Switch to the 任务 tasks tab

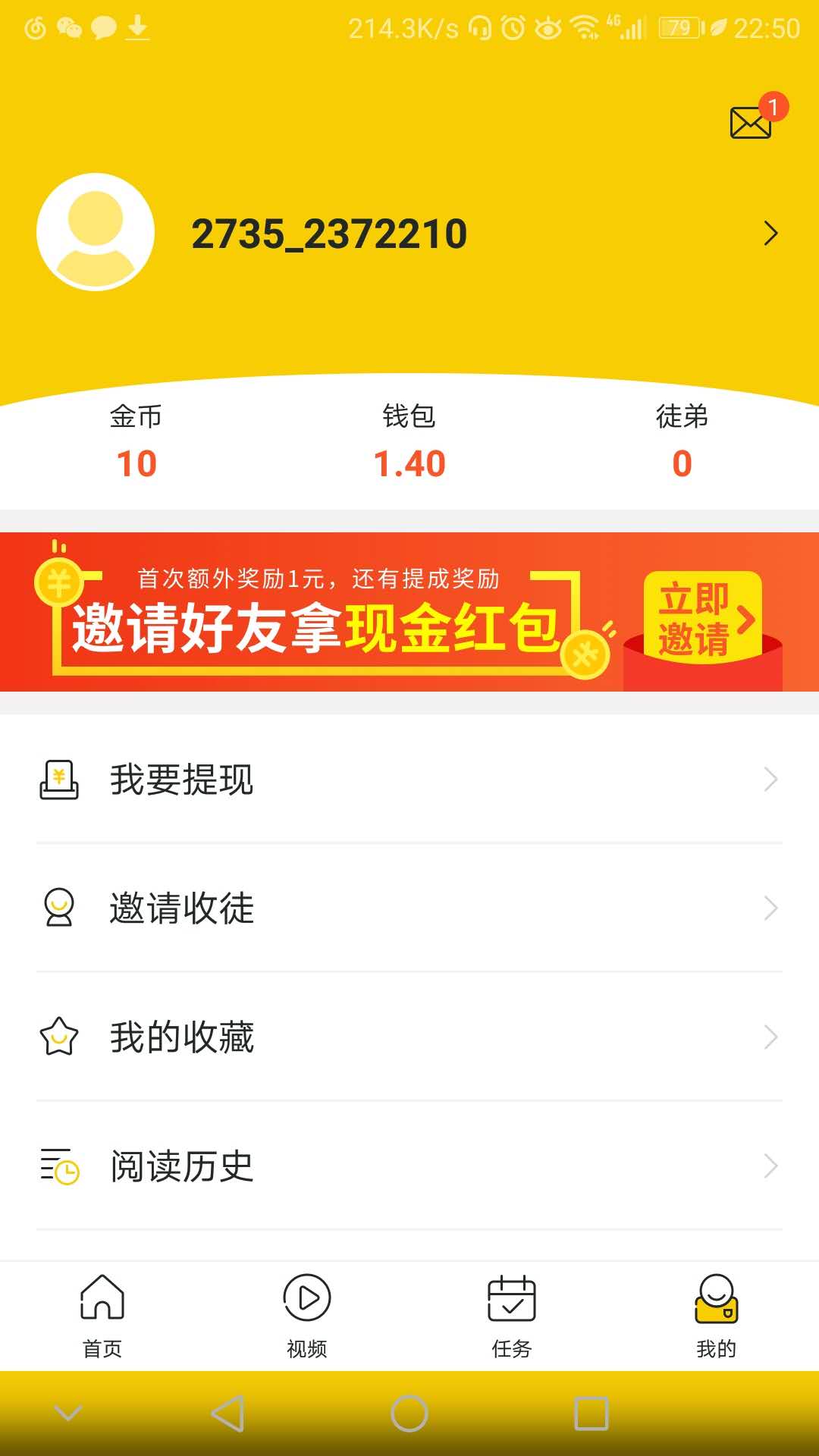click(x=512, y=1316)
